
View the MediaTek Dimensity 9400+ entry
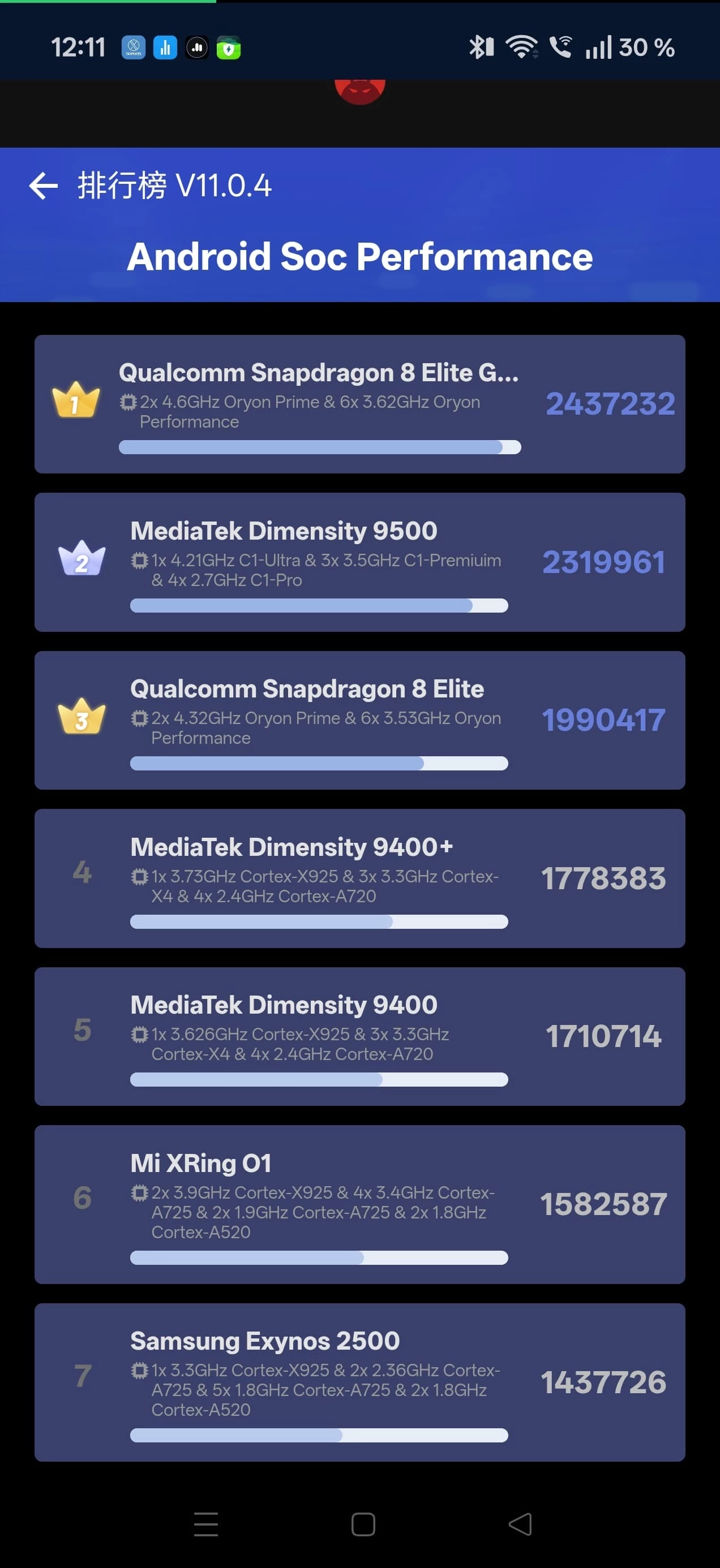(359, 878)
